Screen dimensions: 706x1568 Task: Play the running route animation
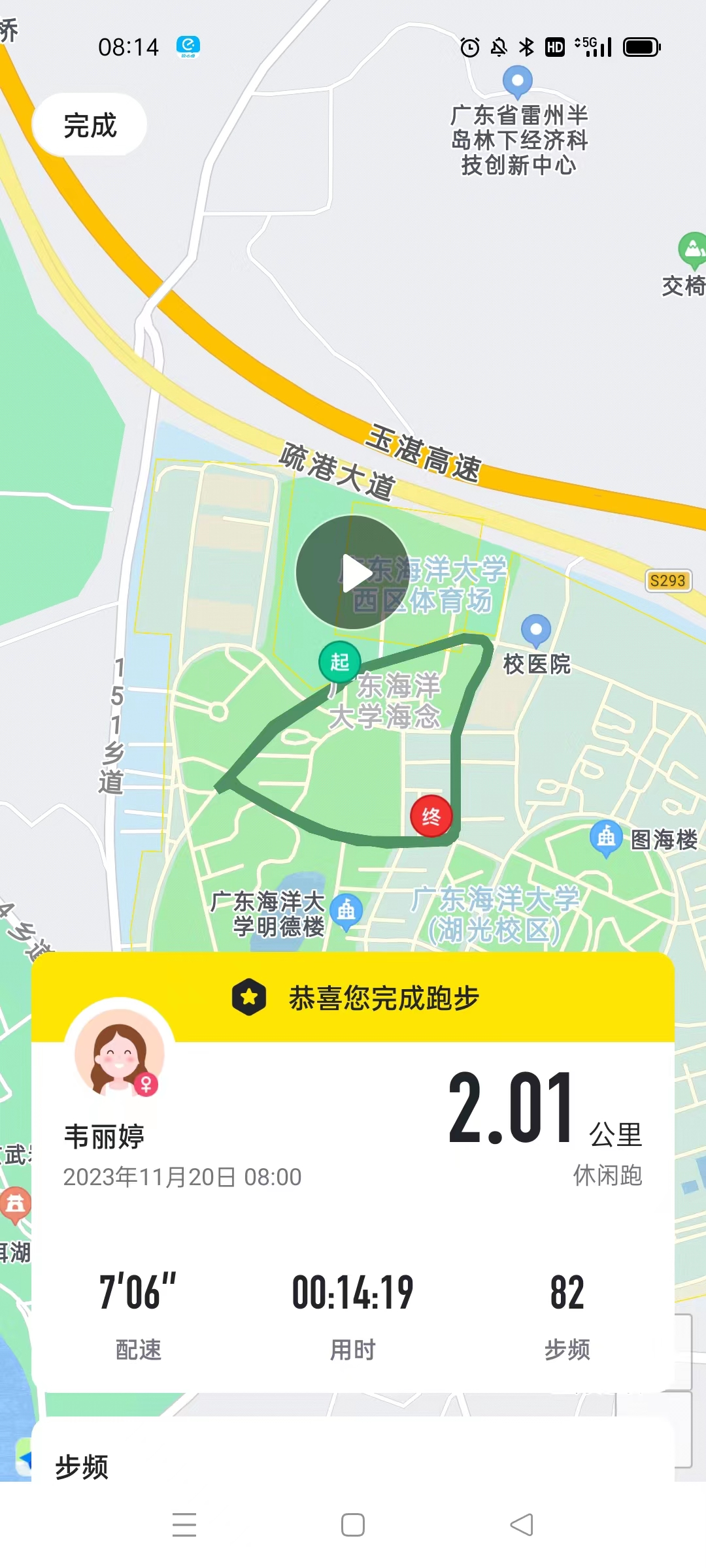point(353,572)
